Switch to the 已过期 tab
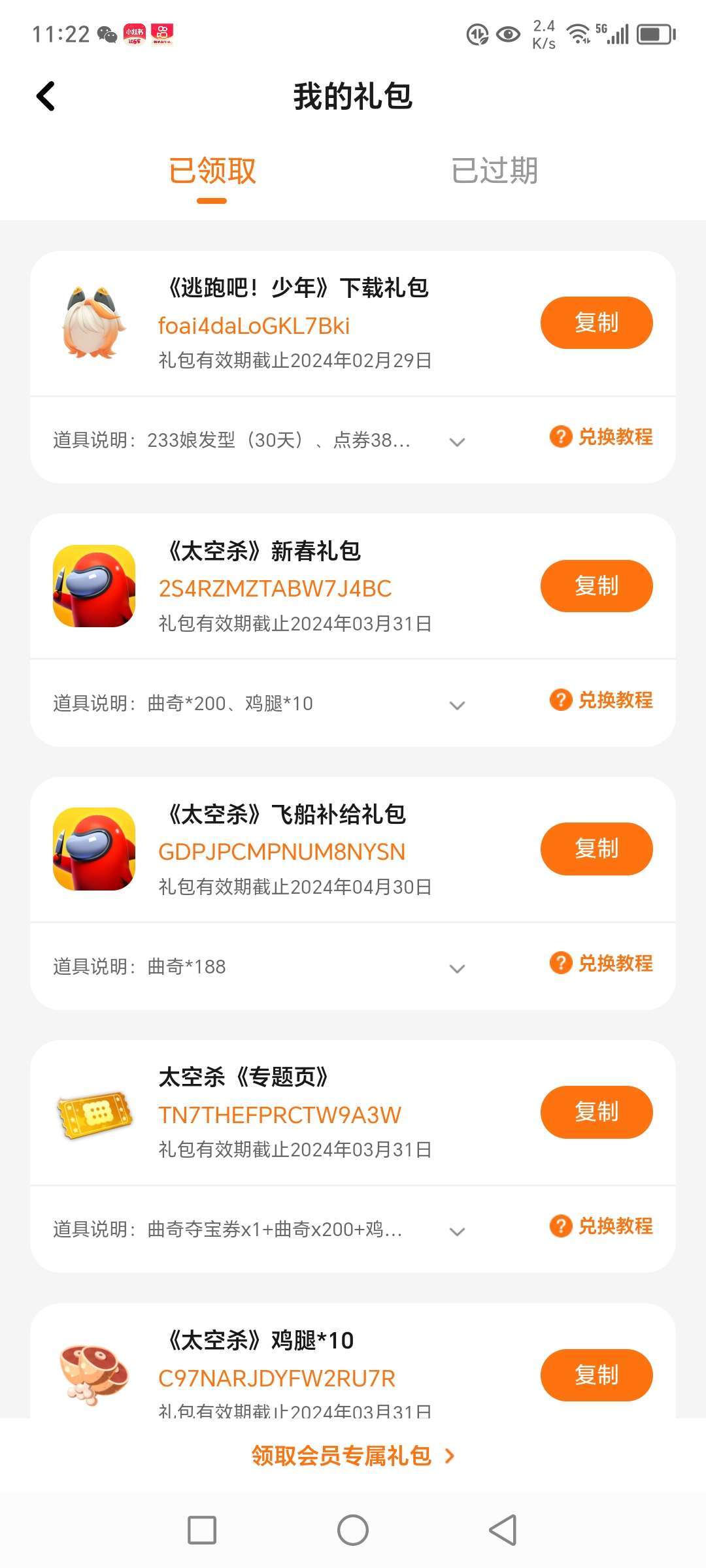706x1568 pixels. click(x=494, y=171)
